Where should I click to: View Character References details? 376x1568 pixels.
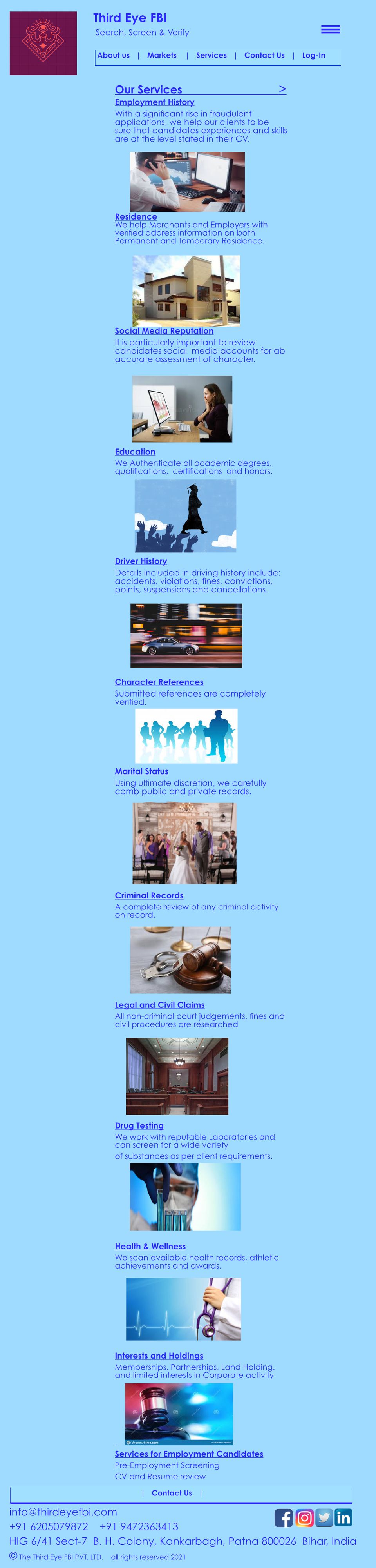point(159,682)
